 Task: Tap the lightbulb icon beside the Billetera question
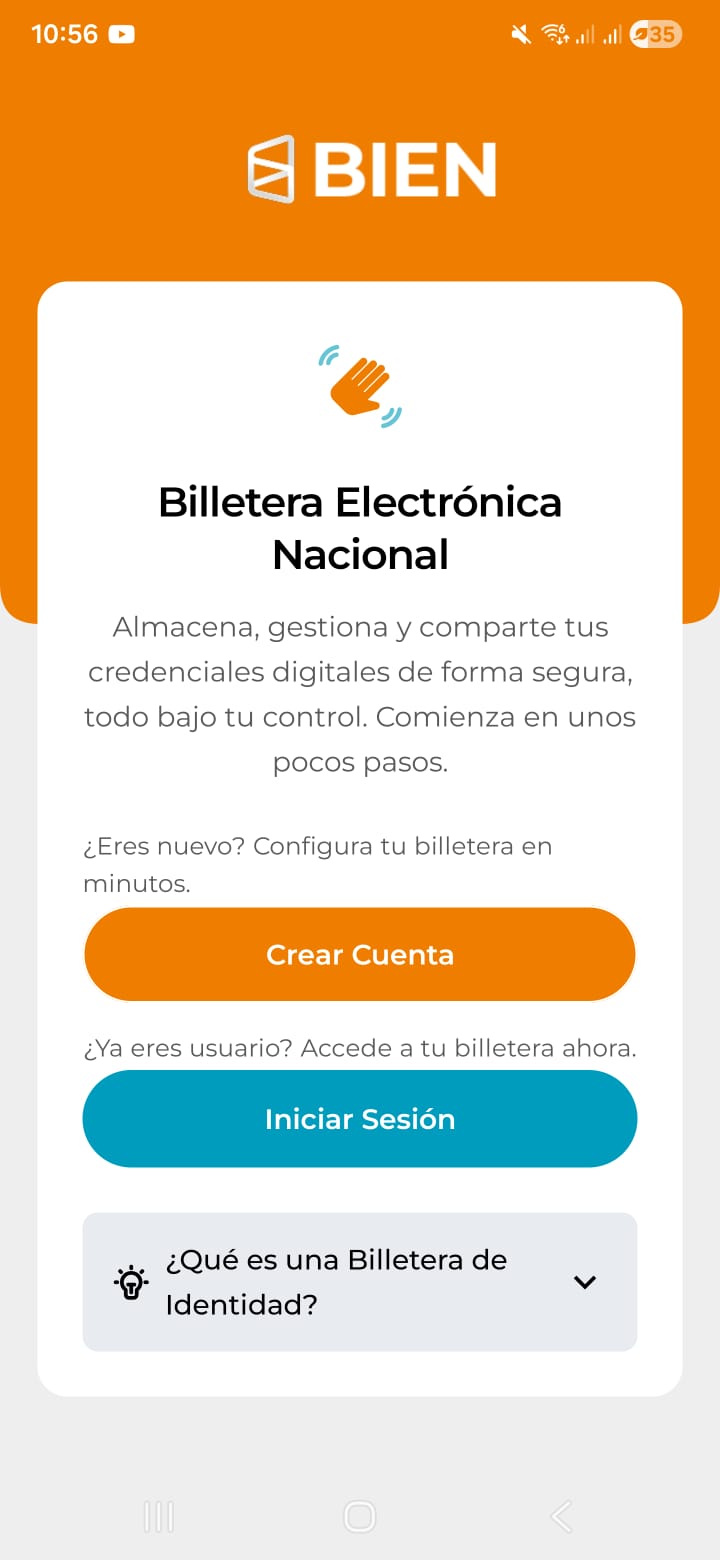coord(131,1281)
